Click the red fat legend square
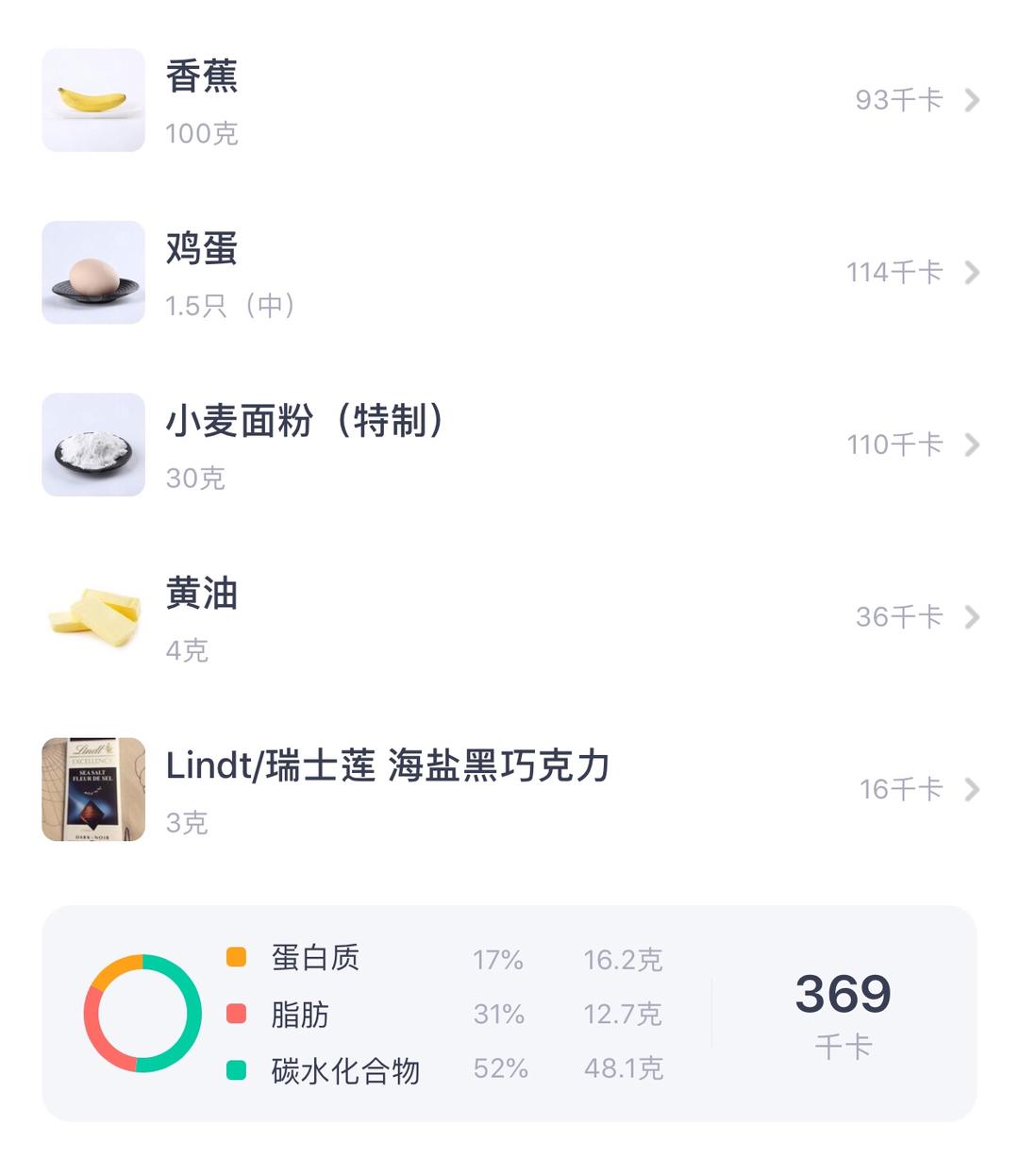This screenshot has height=1176, width=1019. tap(236, 1015)
